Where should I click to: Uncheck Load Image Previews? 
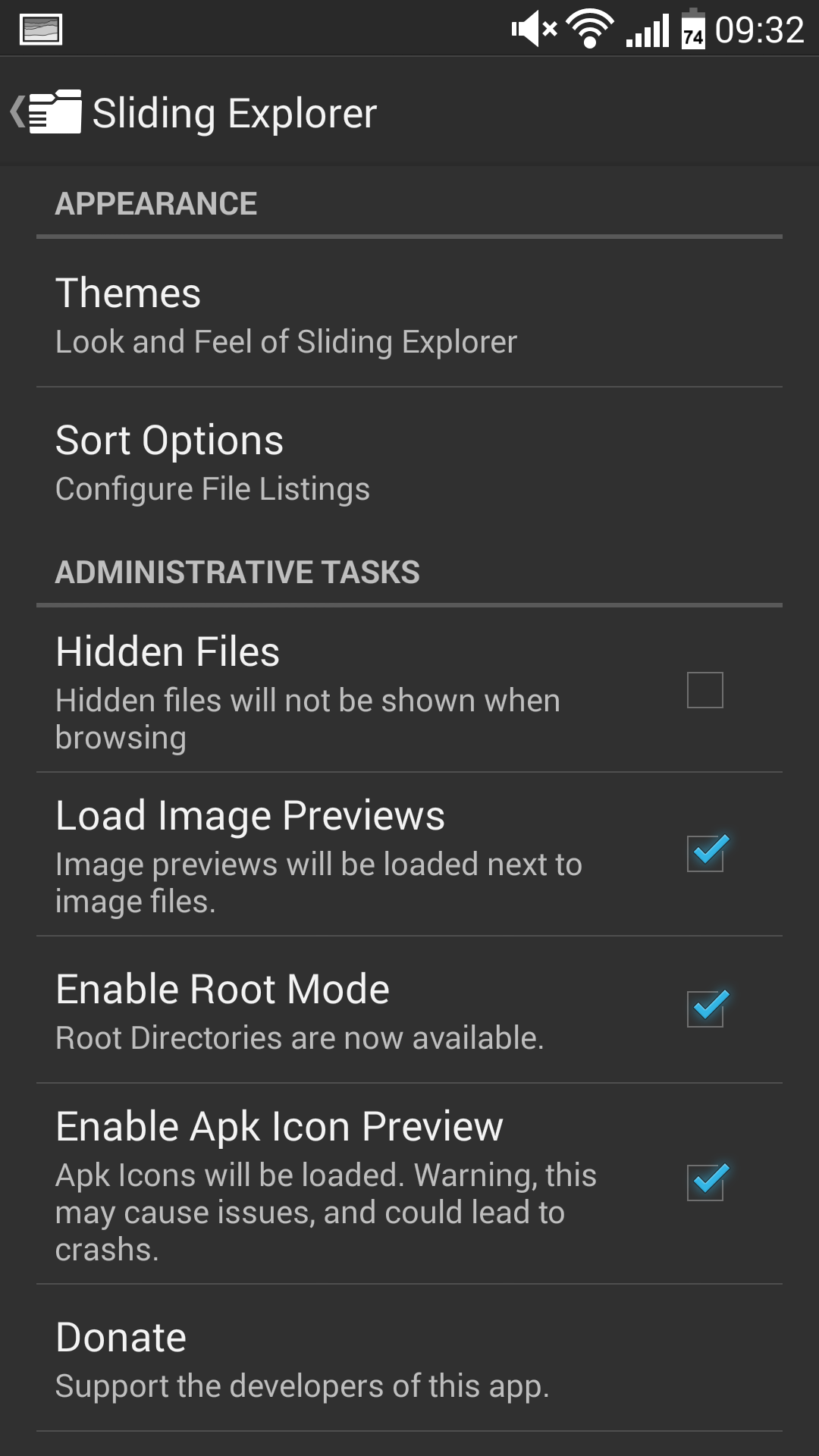click(706, 853)
